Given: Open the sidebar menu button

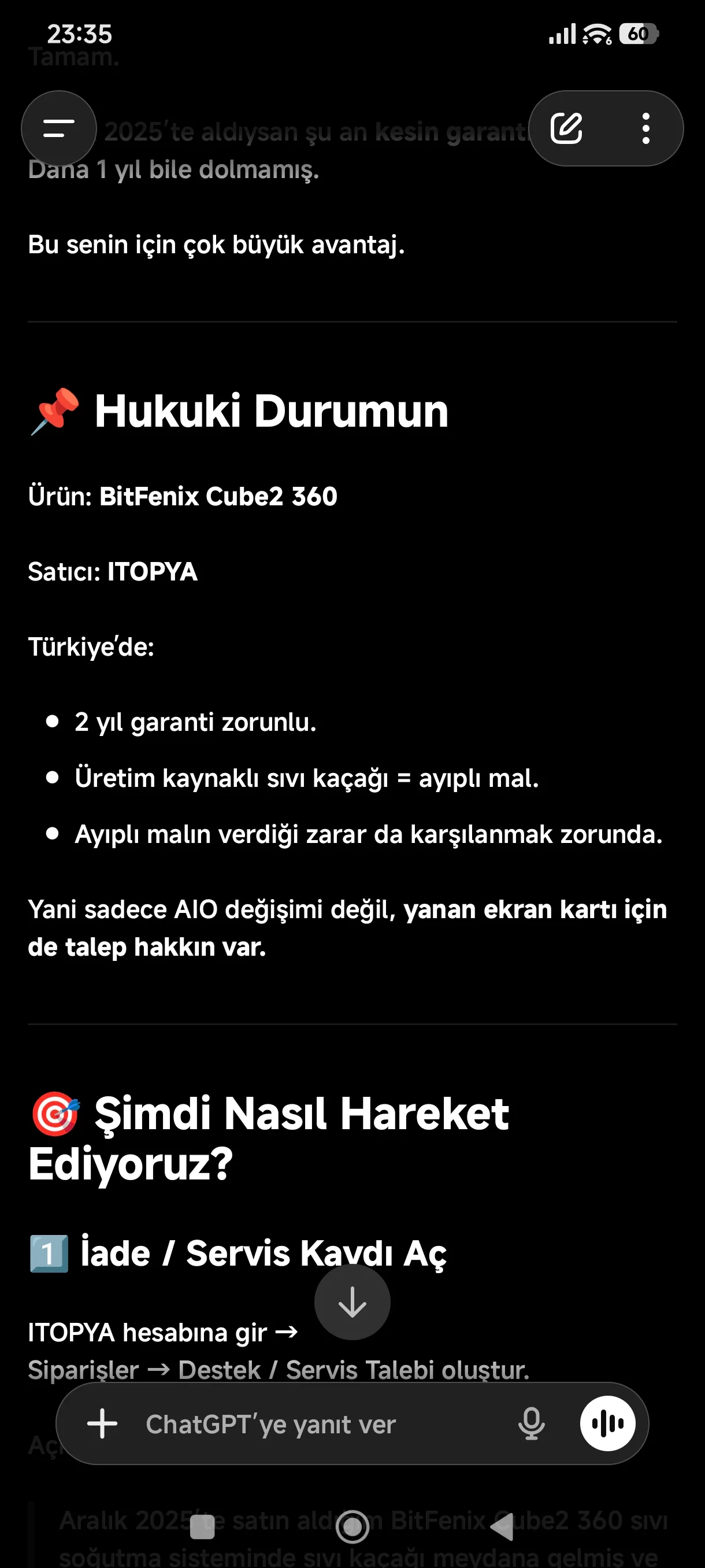Looking at the screenshot, I should tap(58, 128).
